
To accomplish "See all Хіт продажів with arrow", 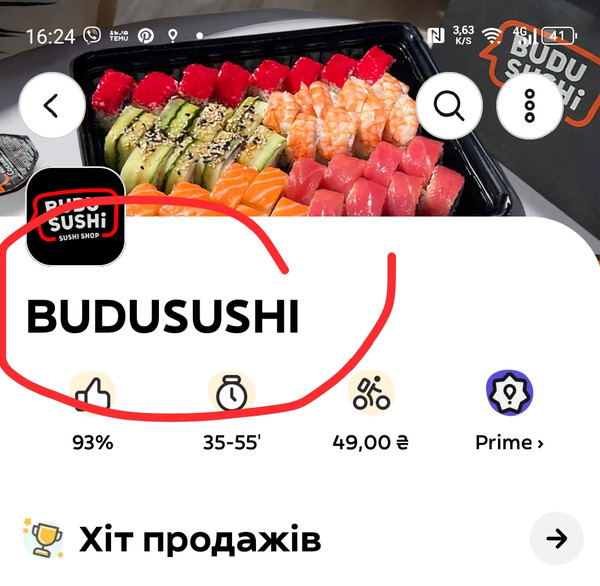I will pos(556,539).
